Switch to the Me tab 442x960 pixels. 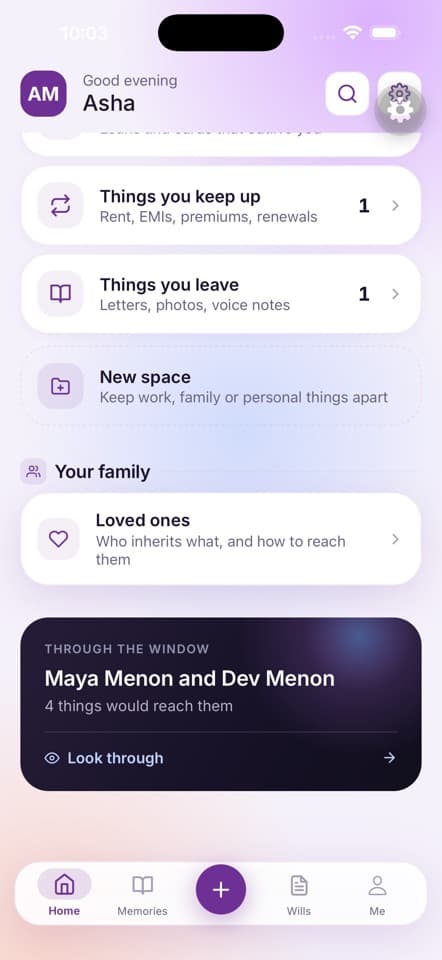pyautogui.click(x=377, y=893)
